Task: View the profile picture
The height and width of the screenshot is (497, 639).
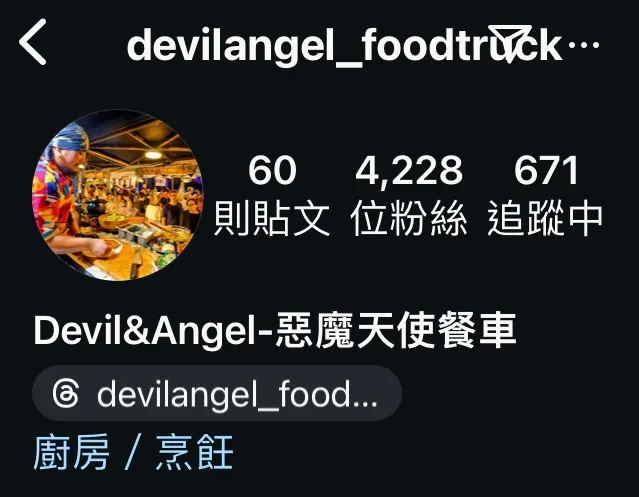Action: pos(117,194)
